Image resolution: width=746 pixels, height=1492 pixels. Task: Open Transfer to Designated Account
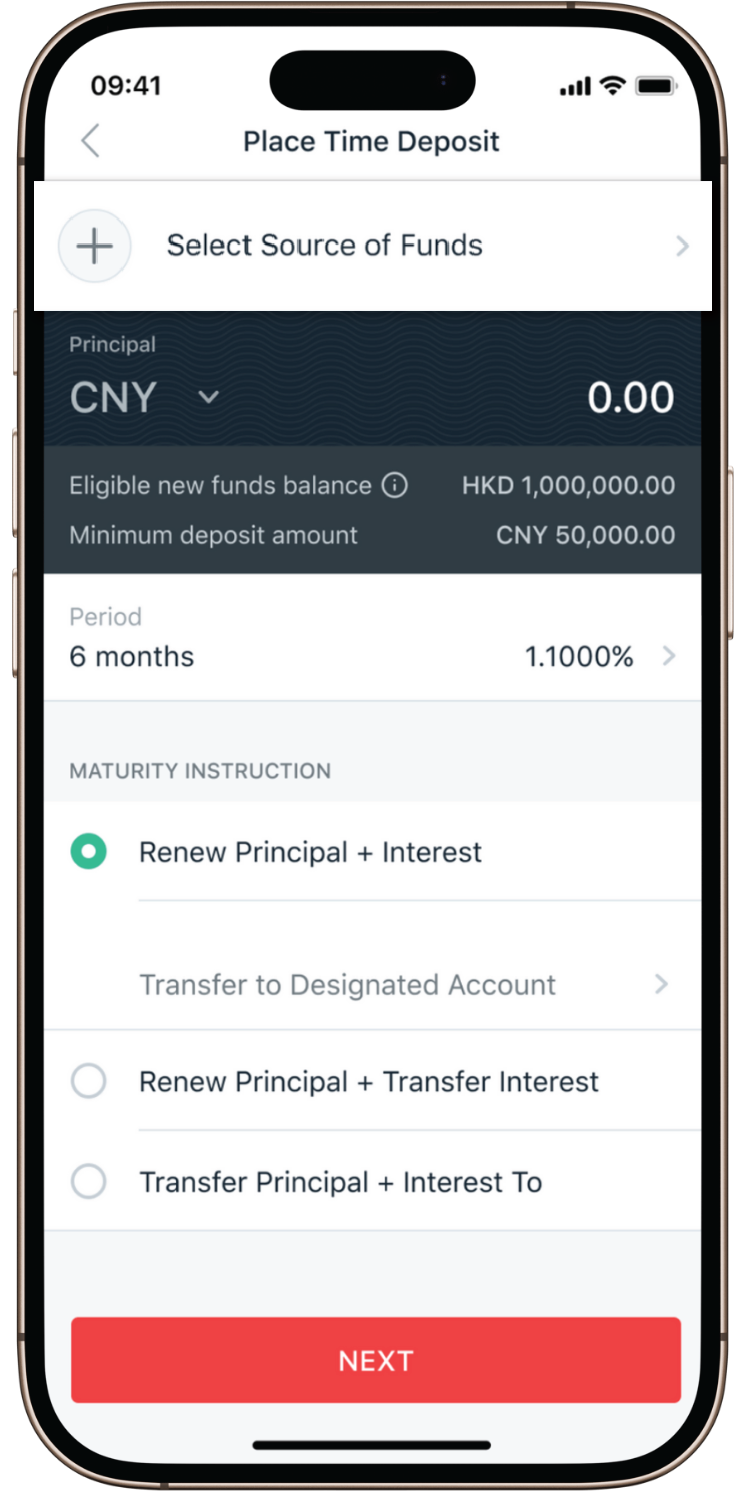(x=404, y=985)
